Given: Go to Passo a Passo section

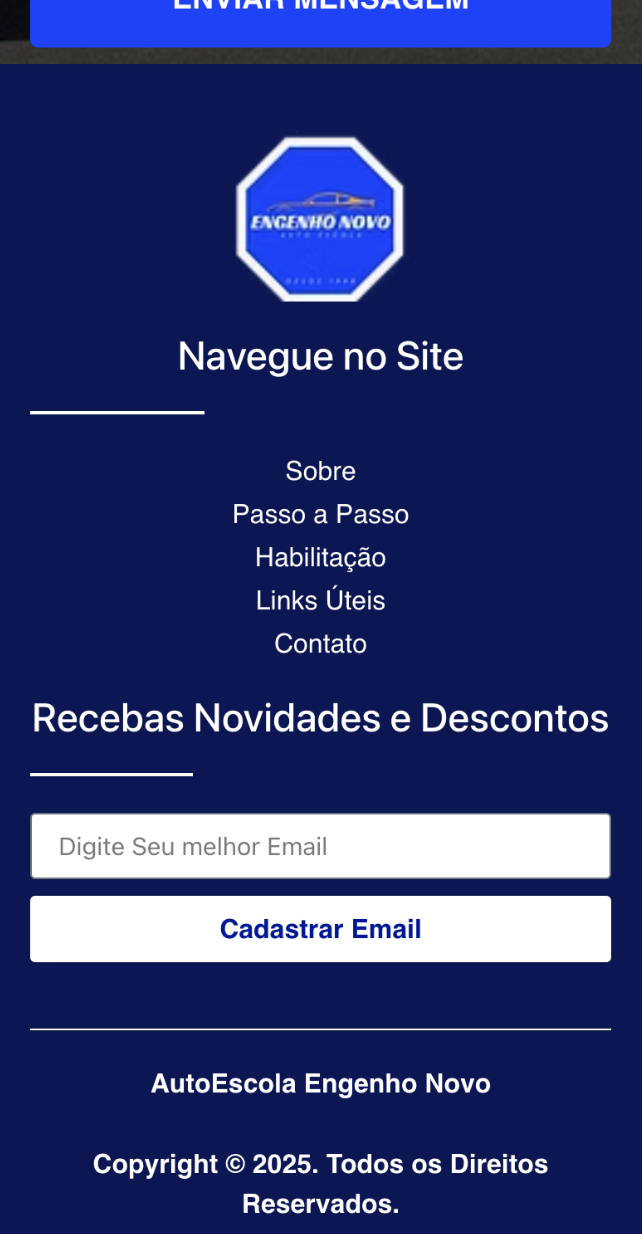Looking at the screenshot, I should 320,514.
